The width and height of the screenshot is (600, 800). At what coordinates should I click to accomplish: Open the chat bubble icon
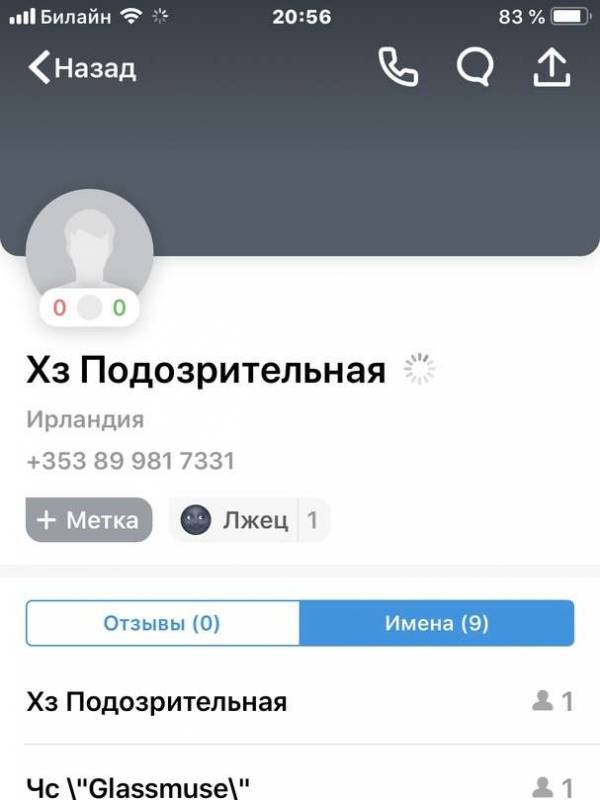coord(476,68)
